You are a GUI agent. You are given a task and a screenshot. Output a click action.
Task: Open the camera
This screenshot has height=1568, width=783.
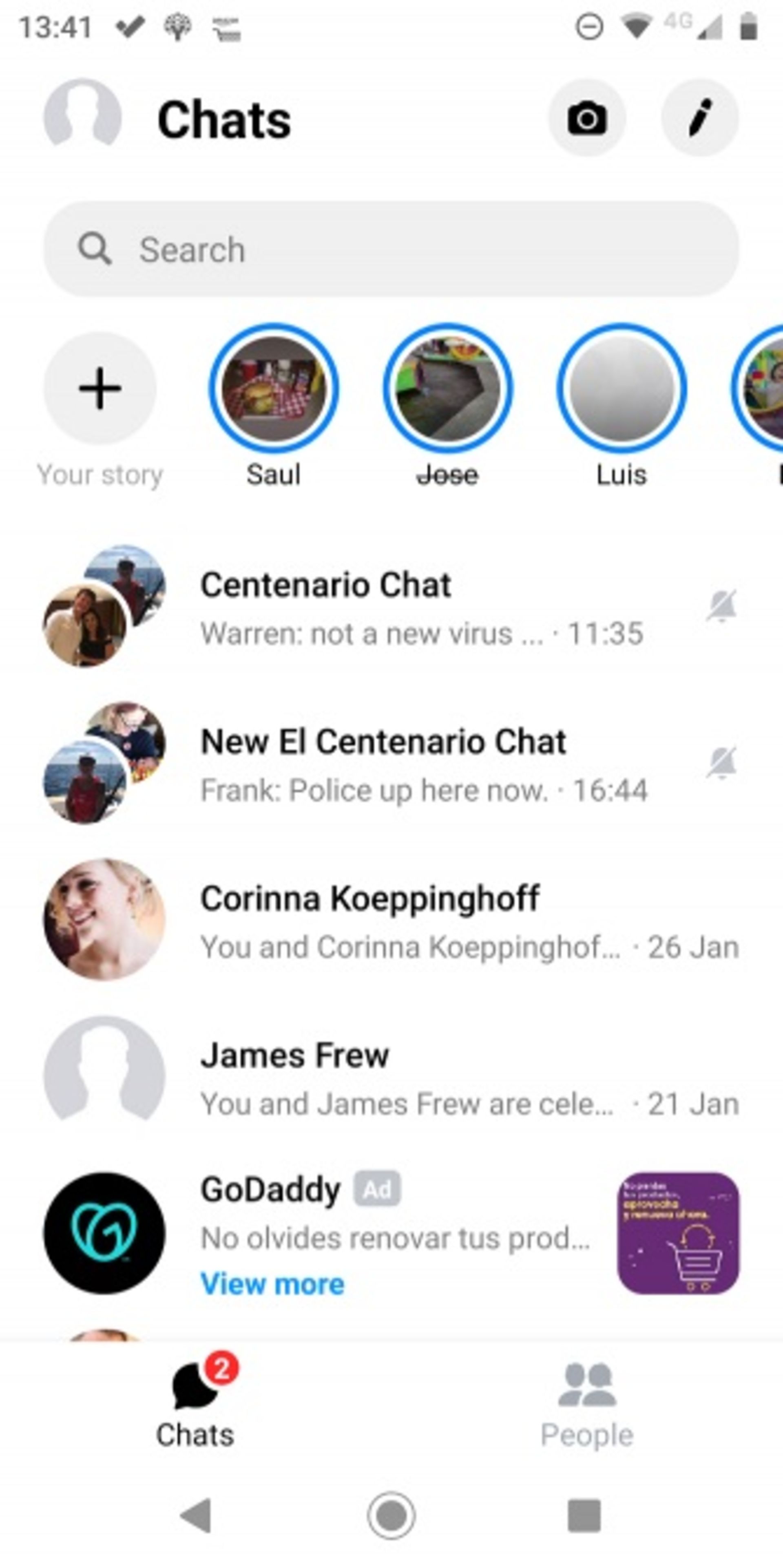click(587, 117)
